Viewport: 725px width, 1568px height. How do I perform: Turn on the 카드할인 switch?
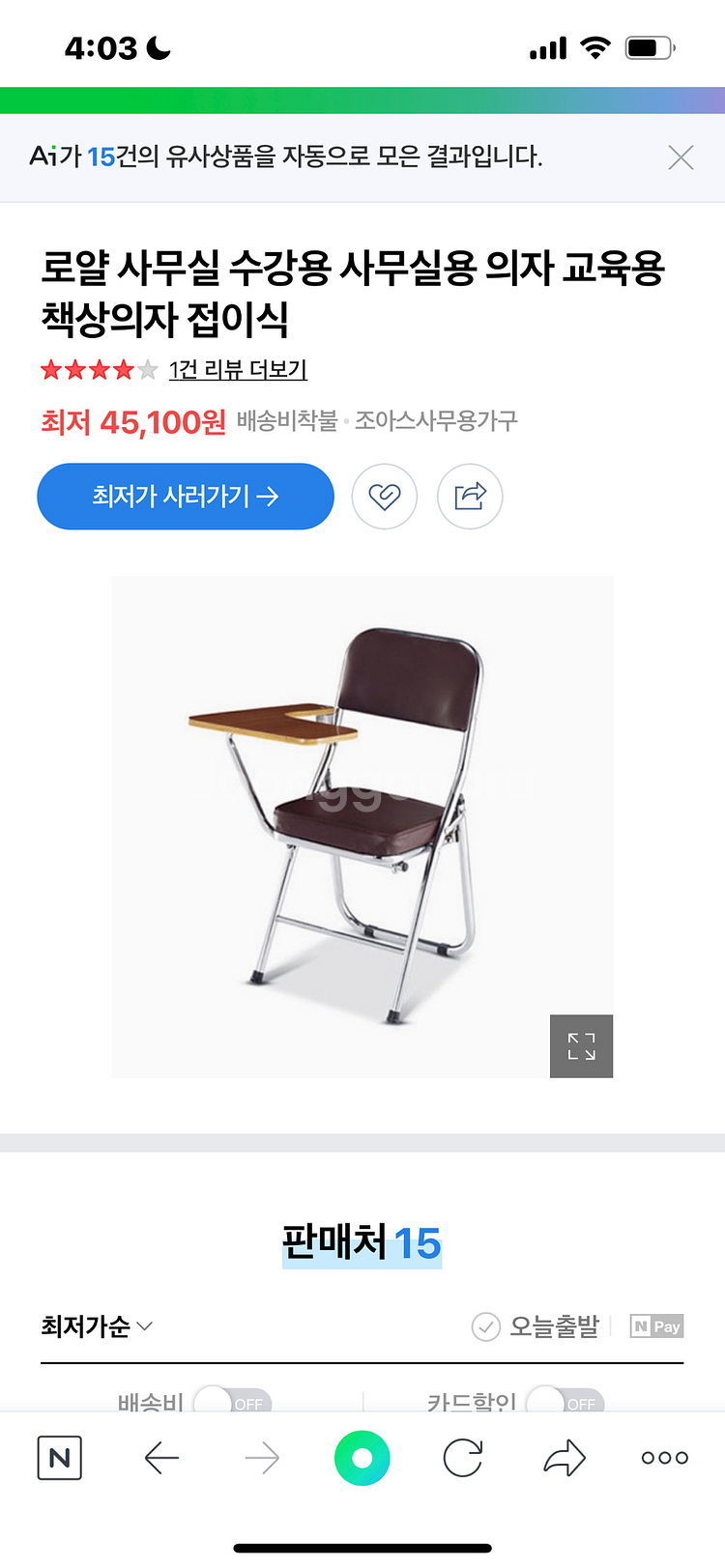pyautogui.click(x=565, y=1403)
